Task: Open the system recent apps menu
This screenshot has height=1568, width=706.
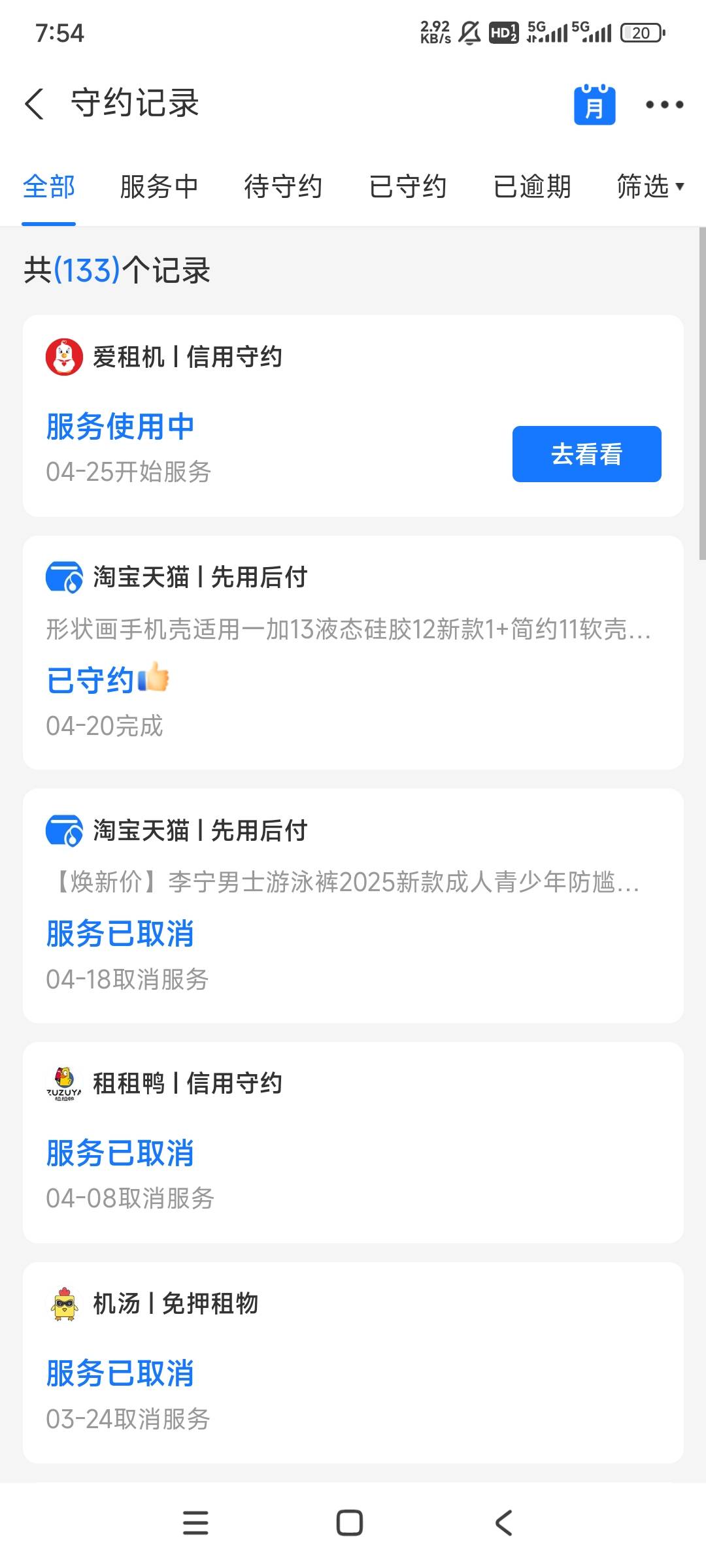Action: click(195, 1523)
